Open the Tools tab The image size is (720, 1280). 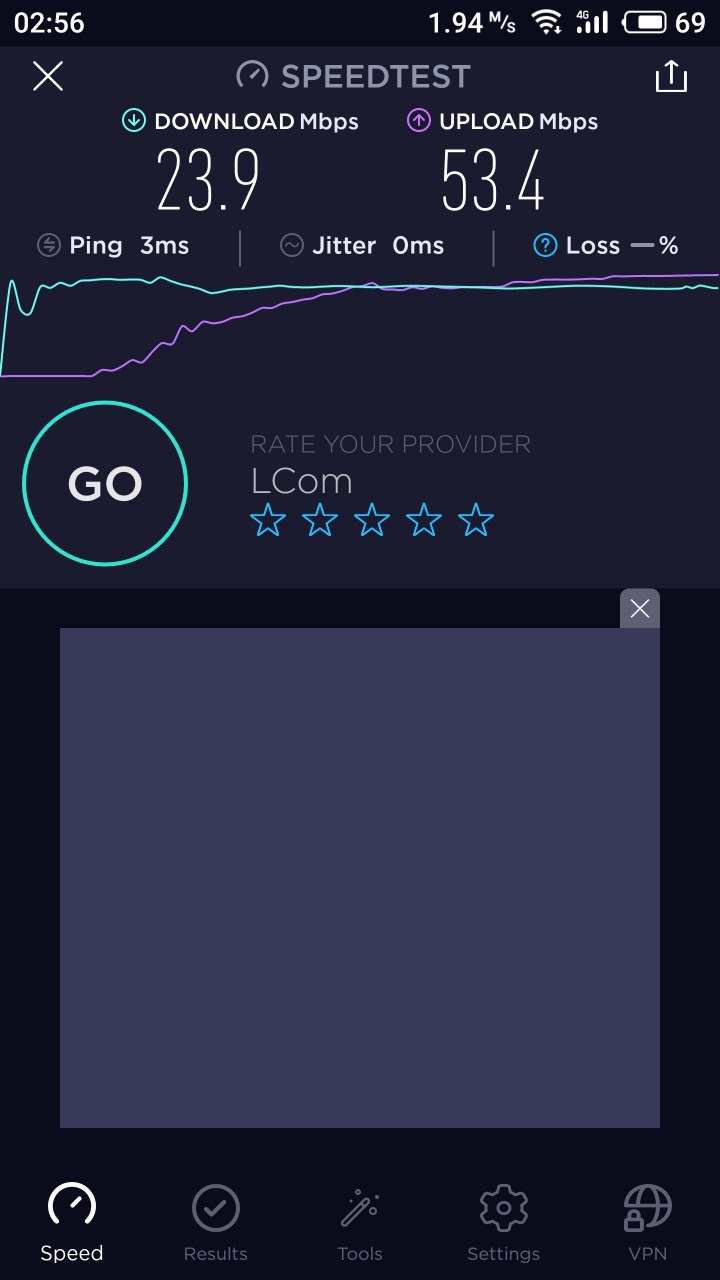[360, 1223]
